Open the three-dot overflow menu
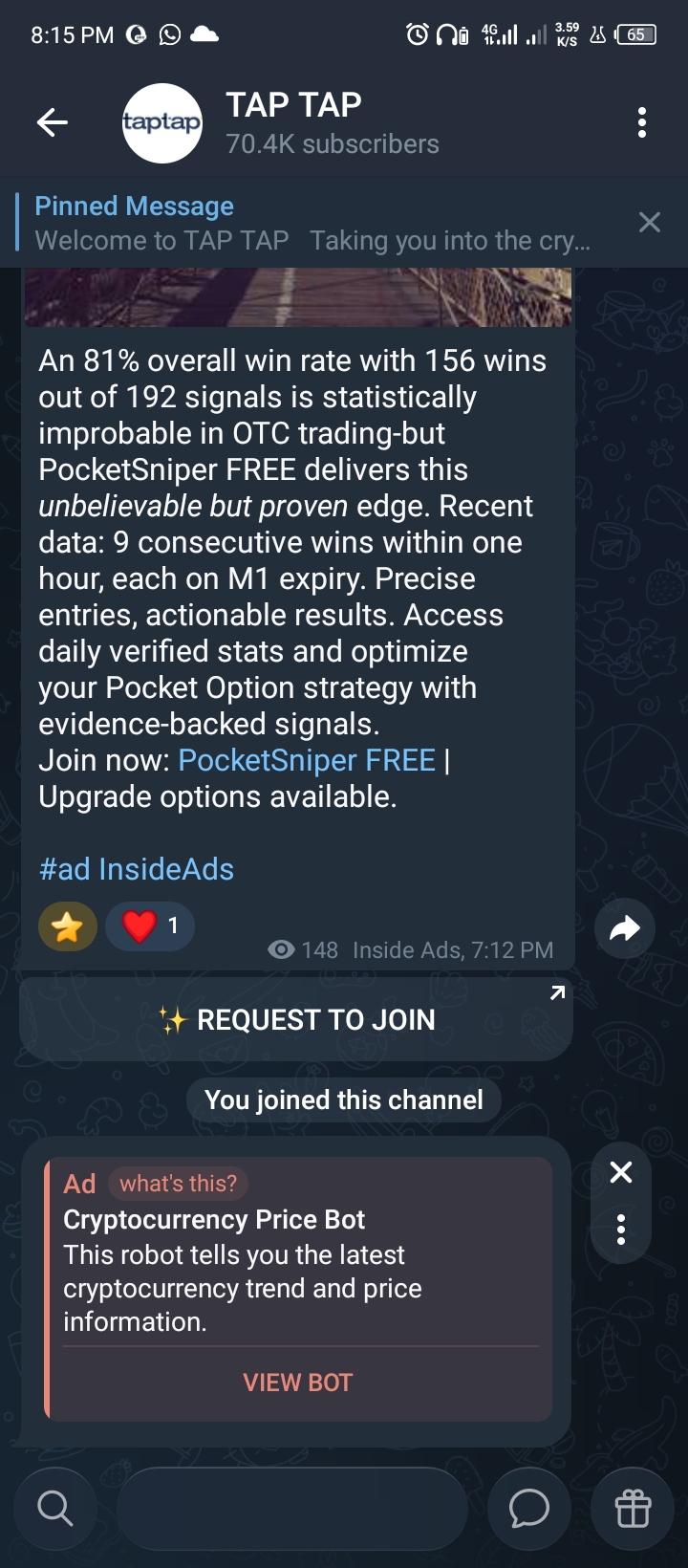The image size is (688, 1568). point(641,122)
